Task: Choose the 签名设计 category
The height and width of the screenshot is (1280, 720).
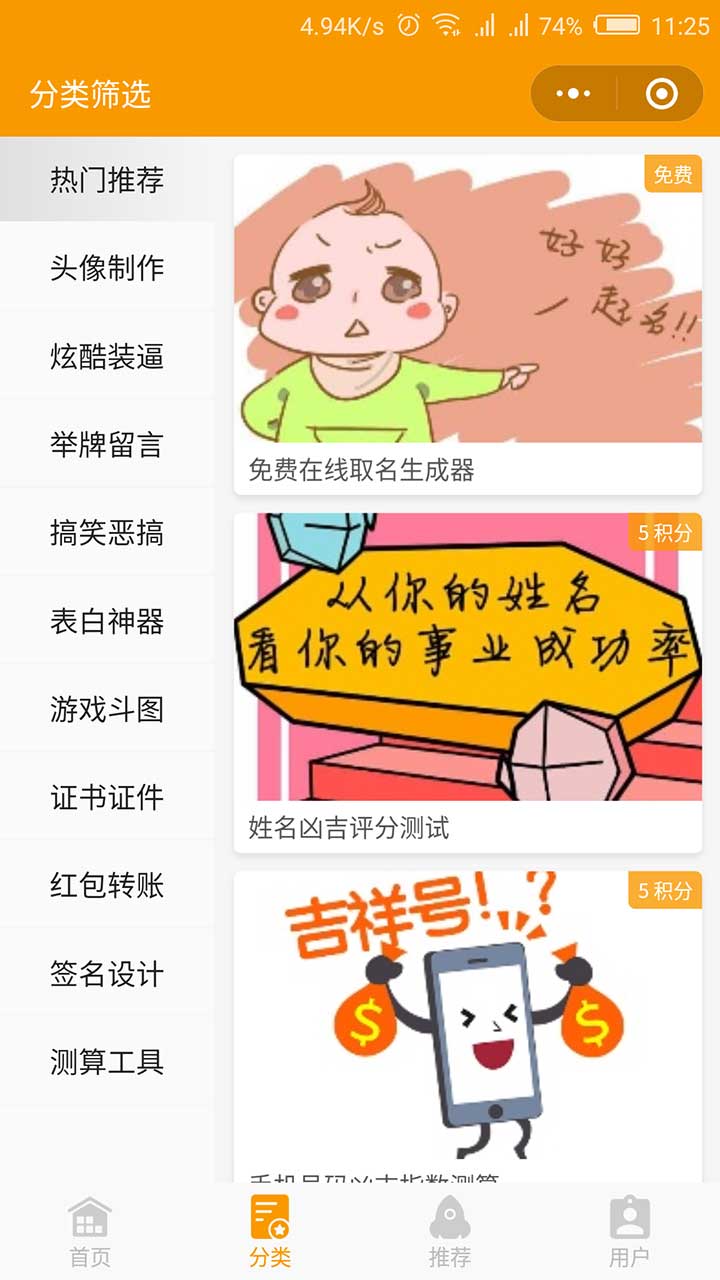Action: [107, 973]
